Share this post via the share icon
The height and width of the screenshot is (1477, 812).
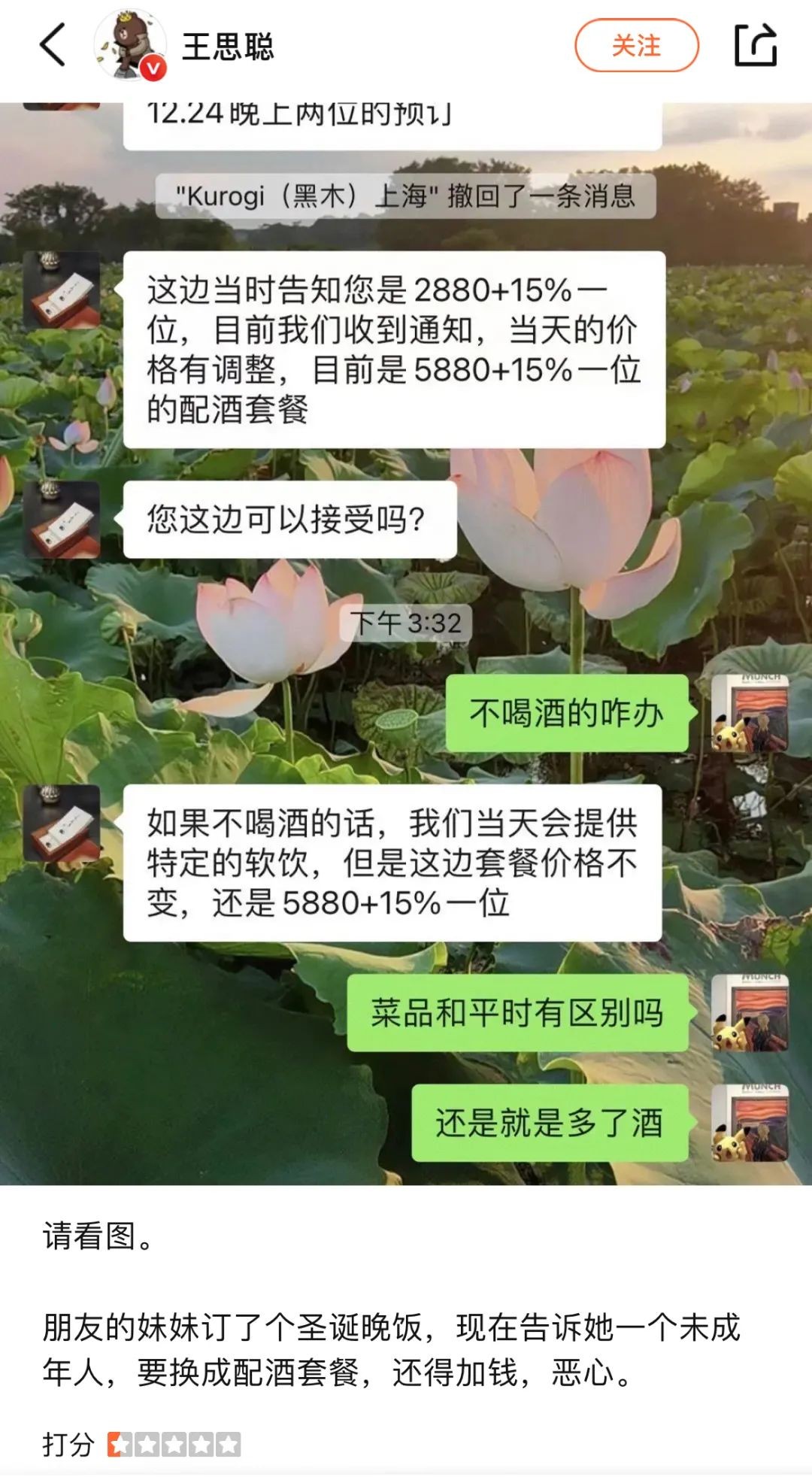pos(755,45)
